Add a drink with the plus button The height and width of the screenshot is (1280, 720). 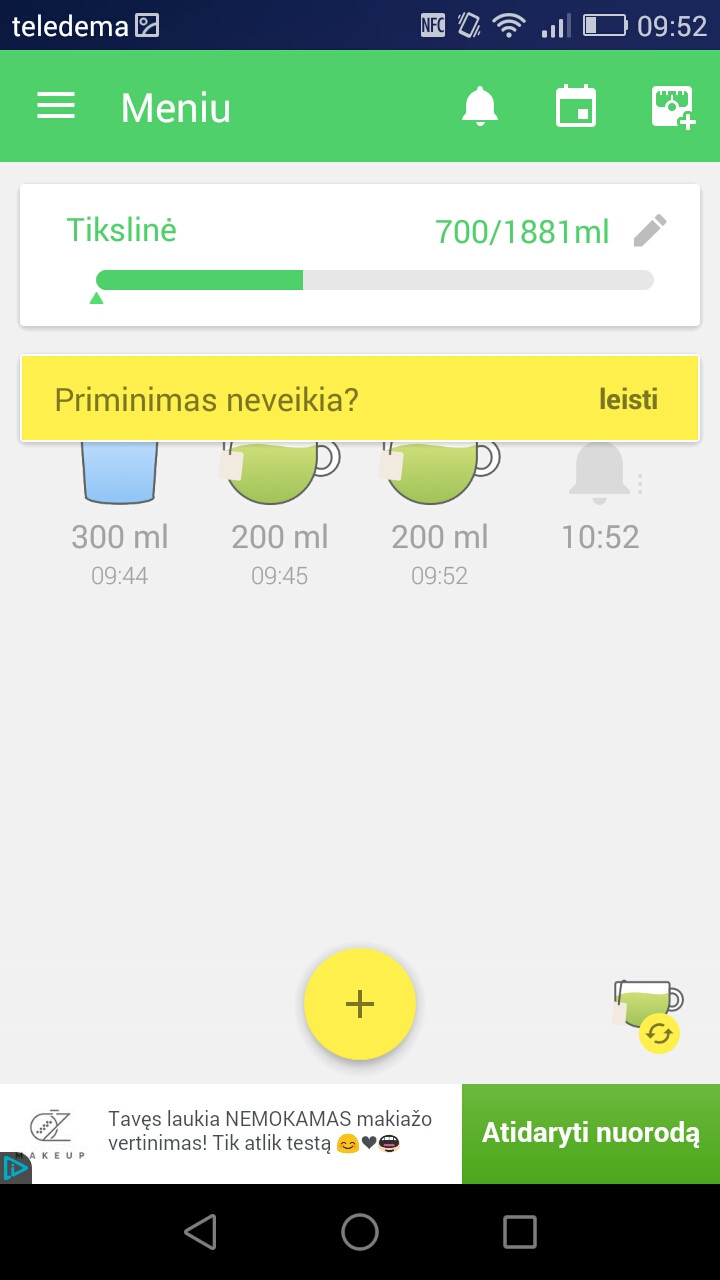(x=360, y=1004)
